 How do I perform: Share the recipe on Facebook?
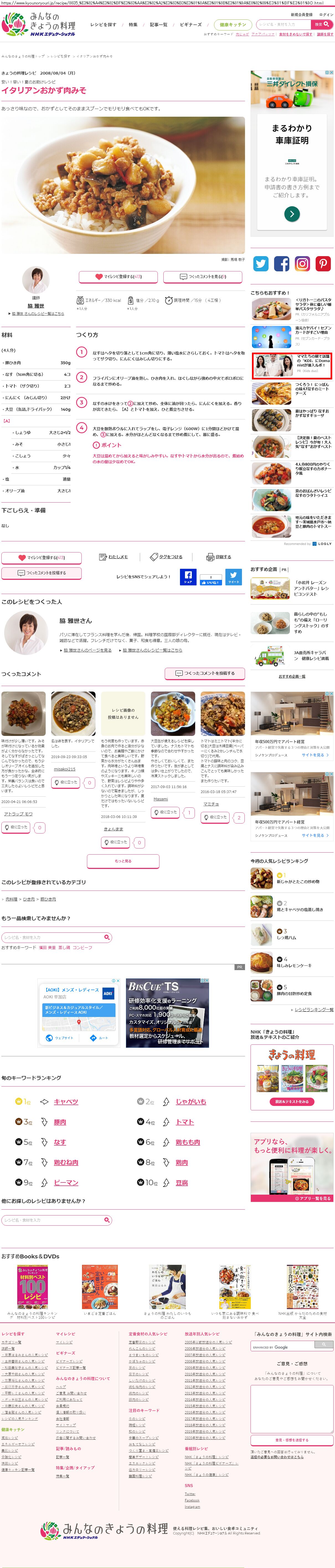pos(188,577)
